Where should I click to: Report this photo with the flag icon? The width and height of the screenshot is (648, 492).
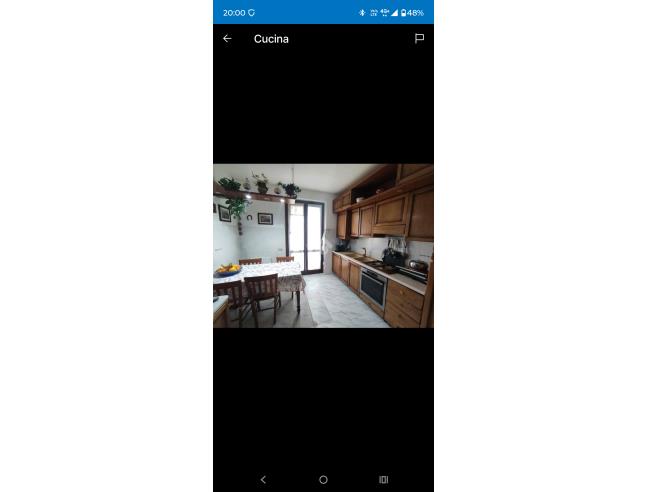[x=419, y=39]
